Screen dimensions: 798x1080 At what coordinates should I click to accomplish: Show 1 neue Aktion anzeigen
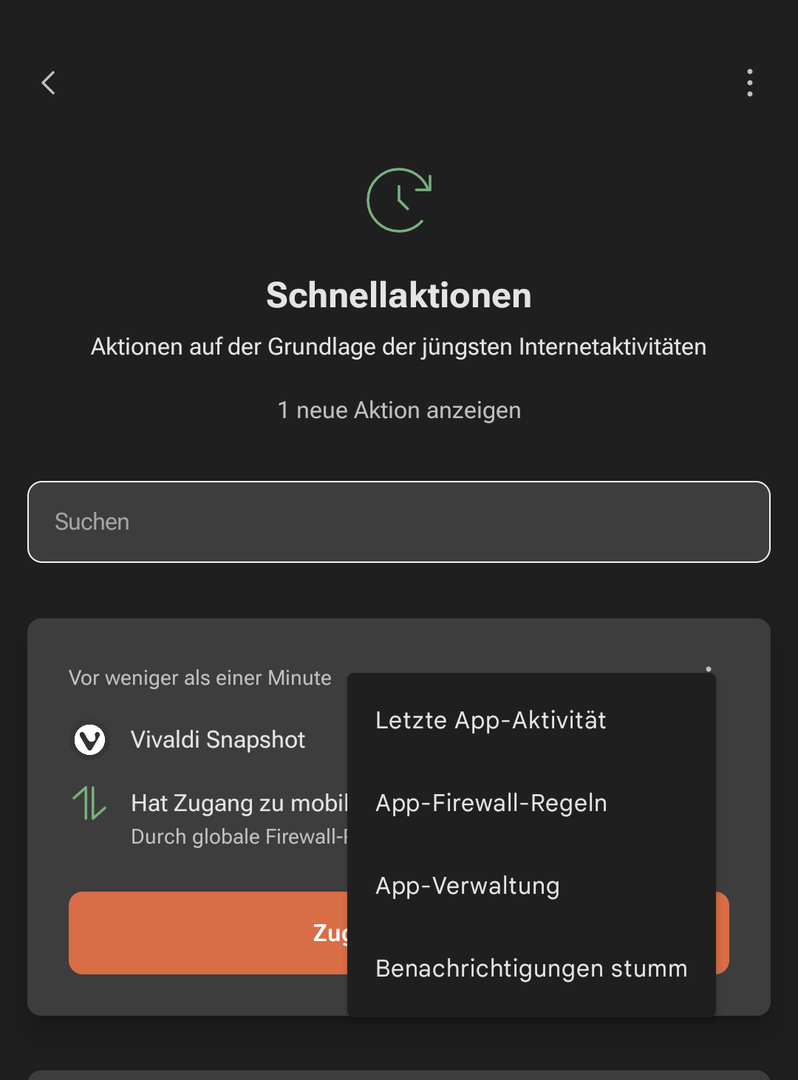pos(399,410)
